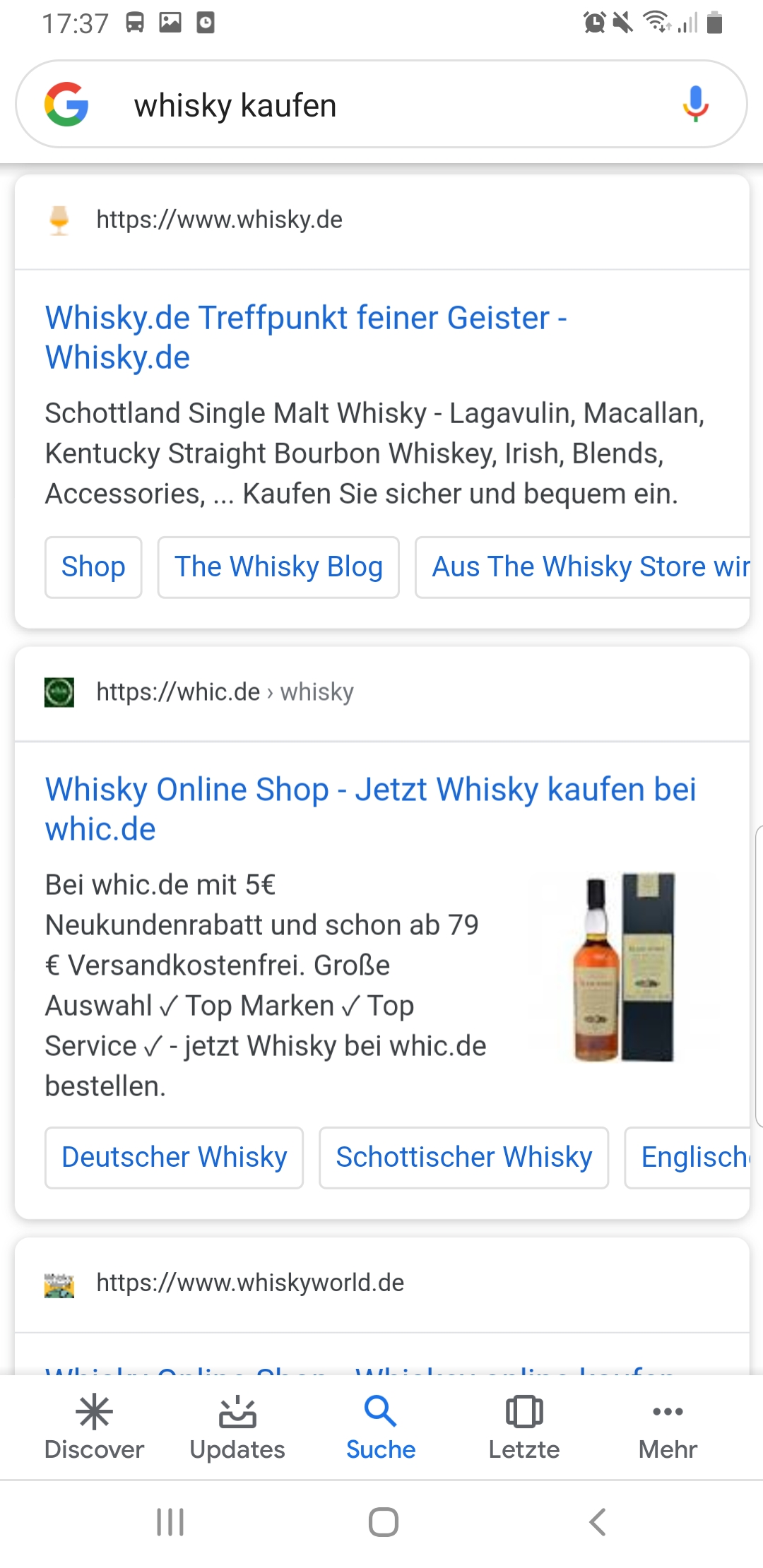
Task: Go back with the system back button
Action: click(598, 1522)
